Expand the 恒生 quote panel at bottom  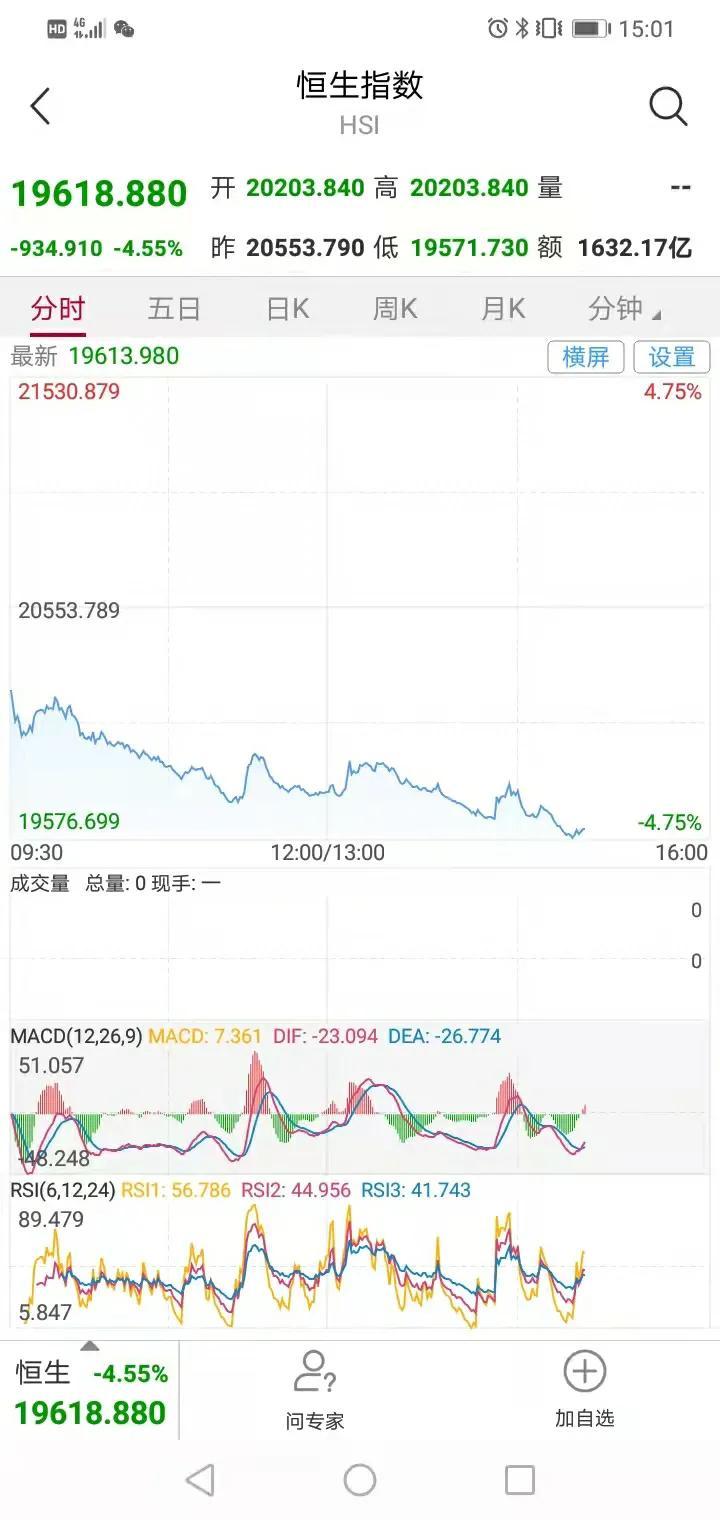point(90,1392)
